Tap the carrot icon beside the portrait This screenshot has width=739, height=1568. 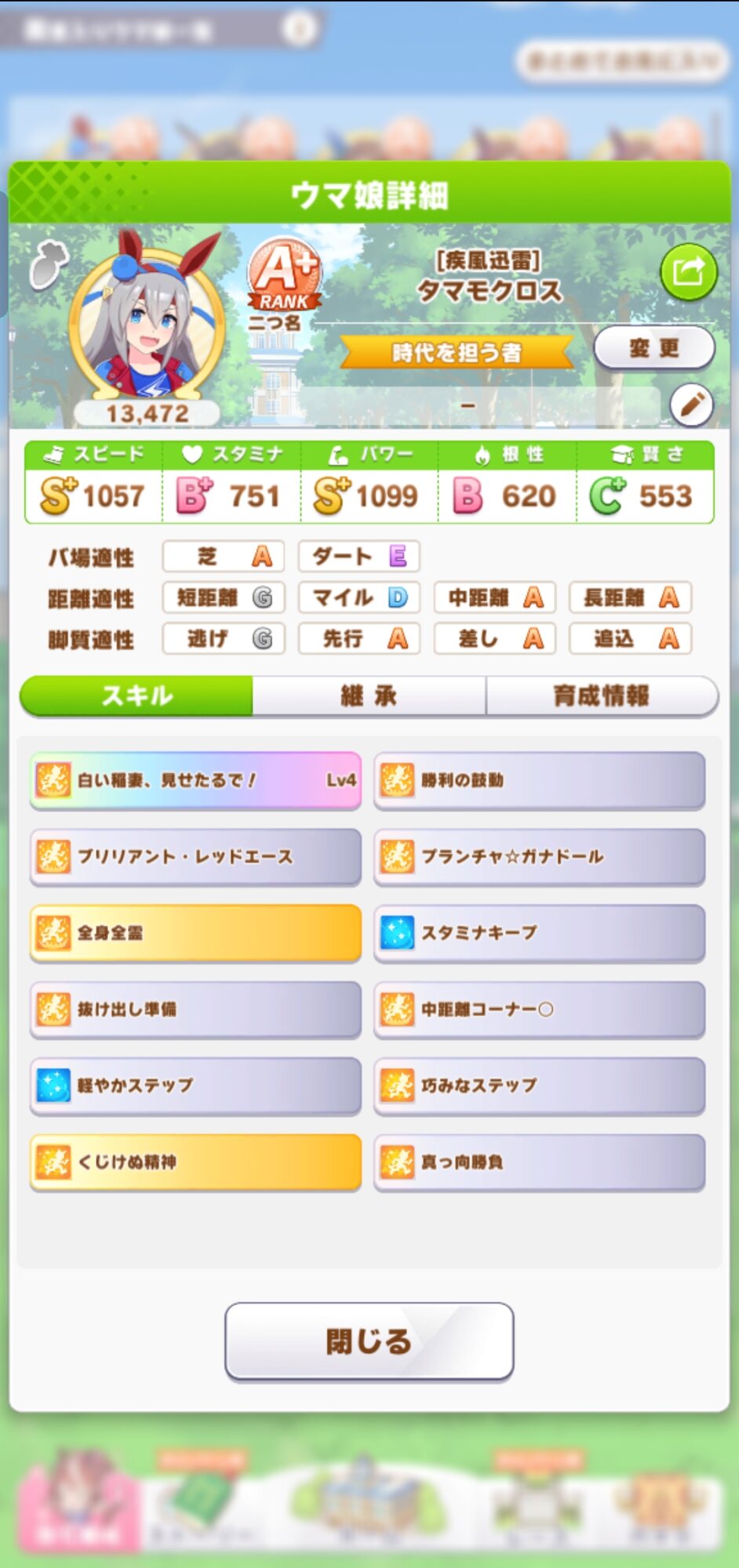click(48, 263)
